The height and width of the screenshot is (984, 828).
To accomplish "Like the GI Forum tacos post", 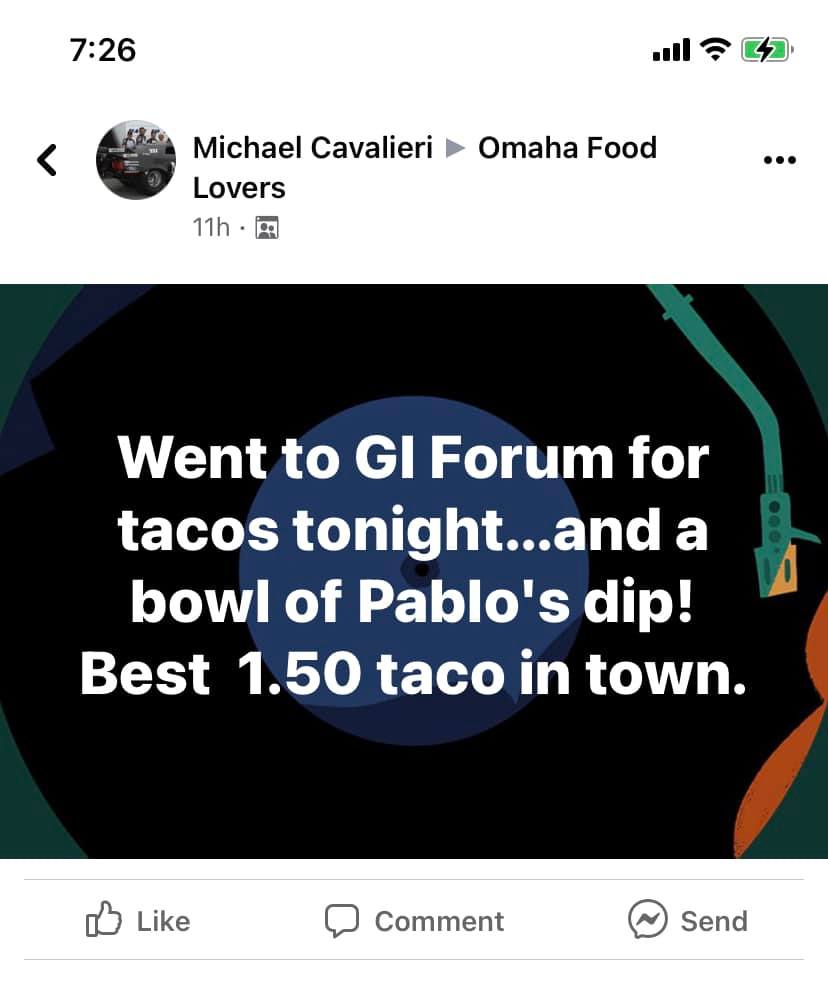I will click(138, 920).
